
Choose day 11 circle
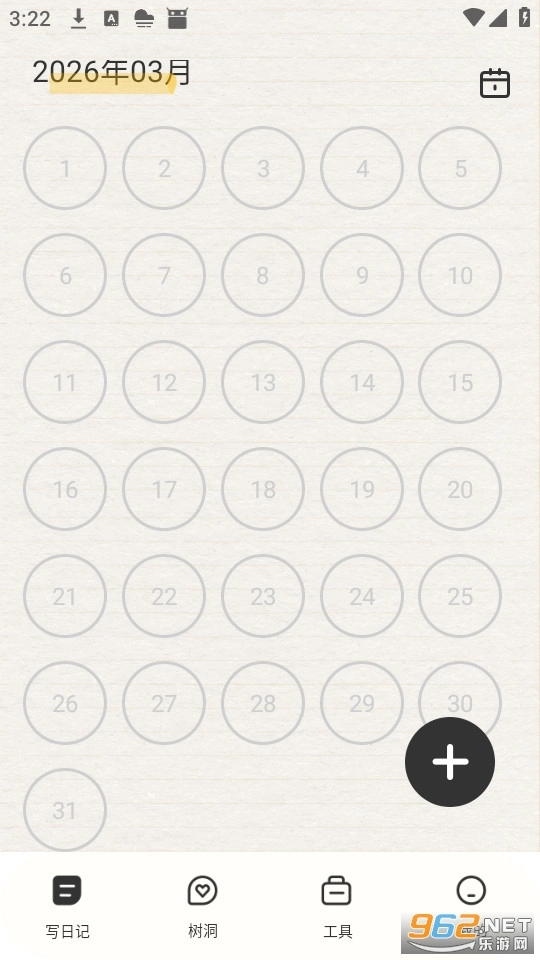[x=65, y=382]
